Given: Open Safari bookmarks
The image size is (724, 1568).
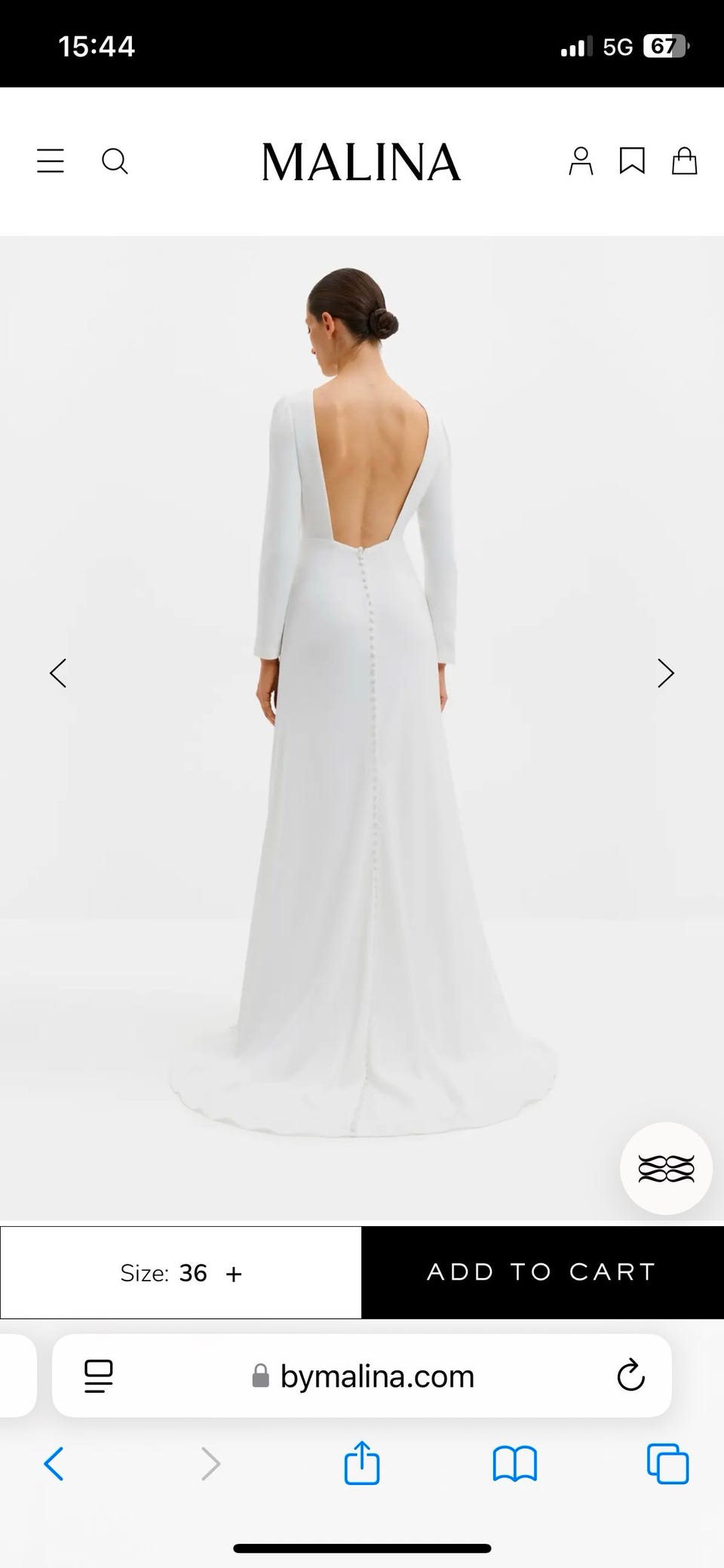Looking at the screenshot, I should click(x=514, y=1465).
